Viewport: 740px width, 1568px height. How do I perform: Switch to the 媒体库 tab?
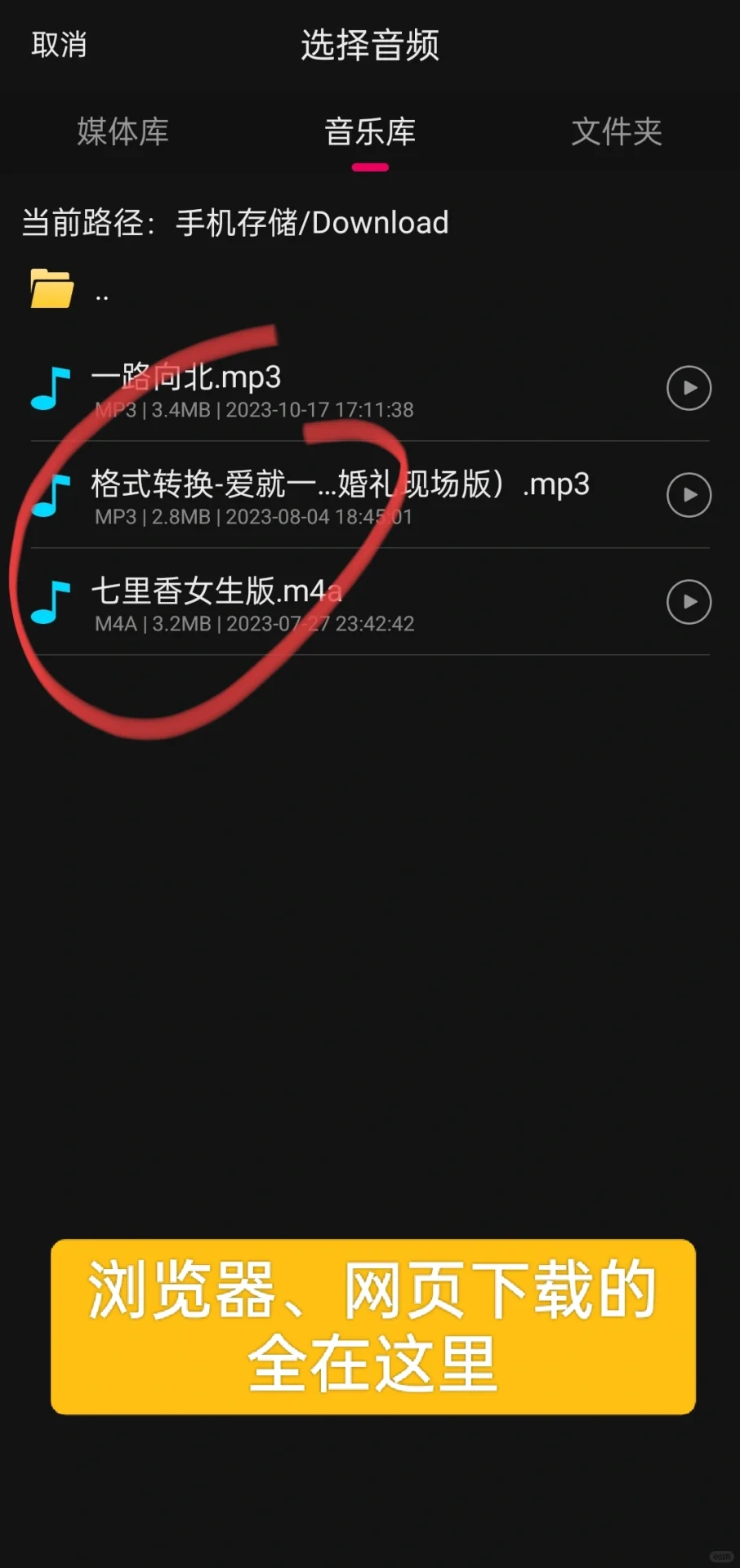[x=123, y=131]
